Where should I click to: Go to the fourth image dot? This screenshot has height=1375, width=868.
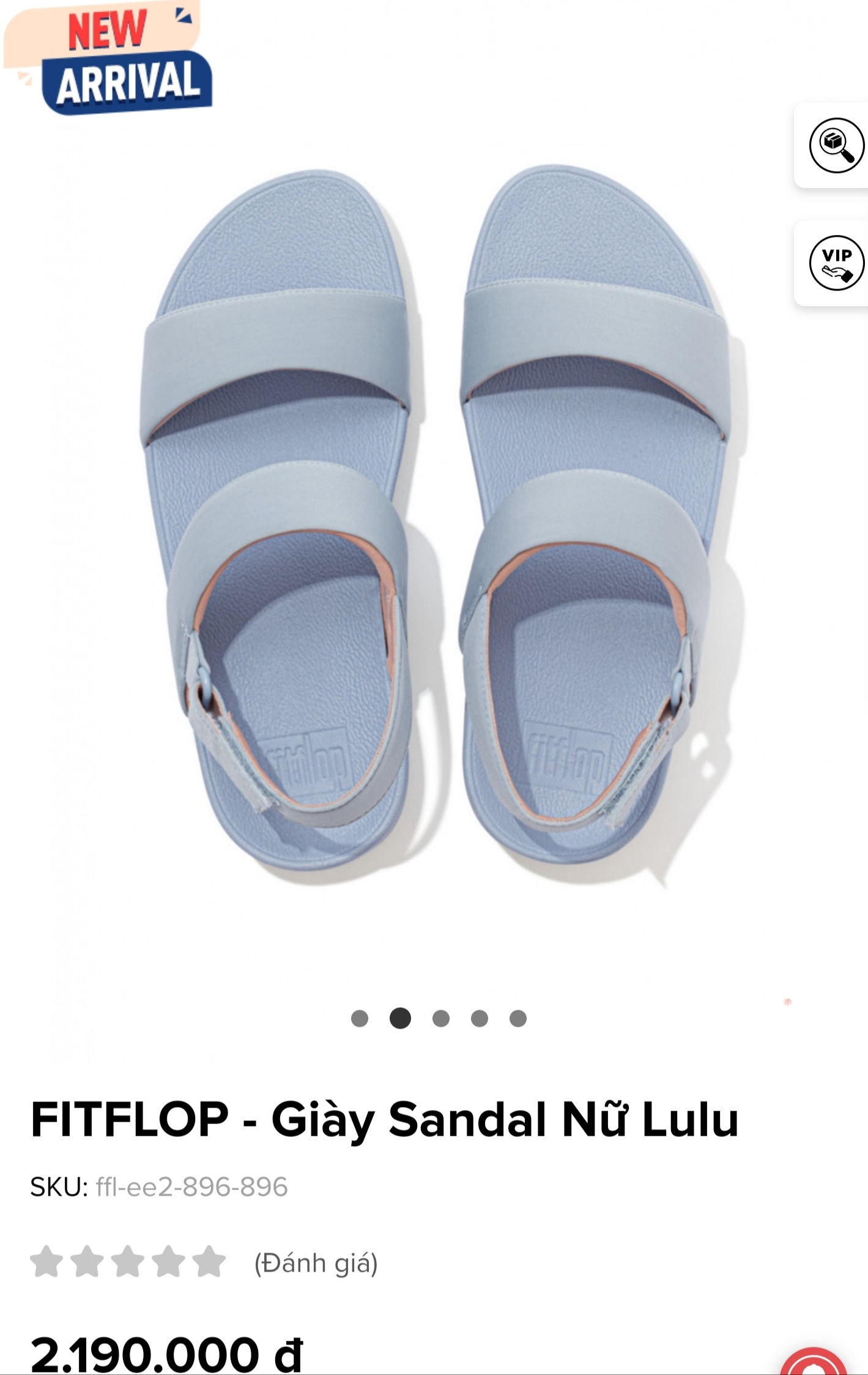pos(480,1018)
